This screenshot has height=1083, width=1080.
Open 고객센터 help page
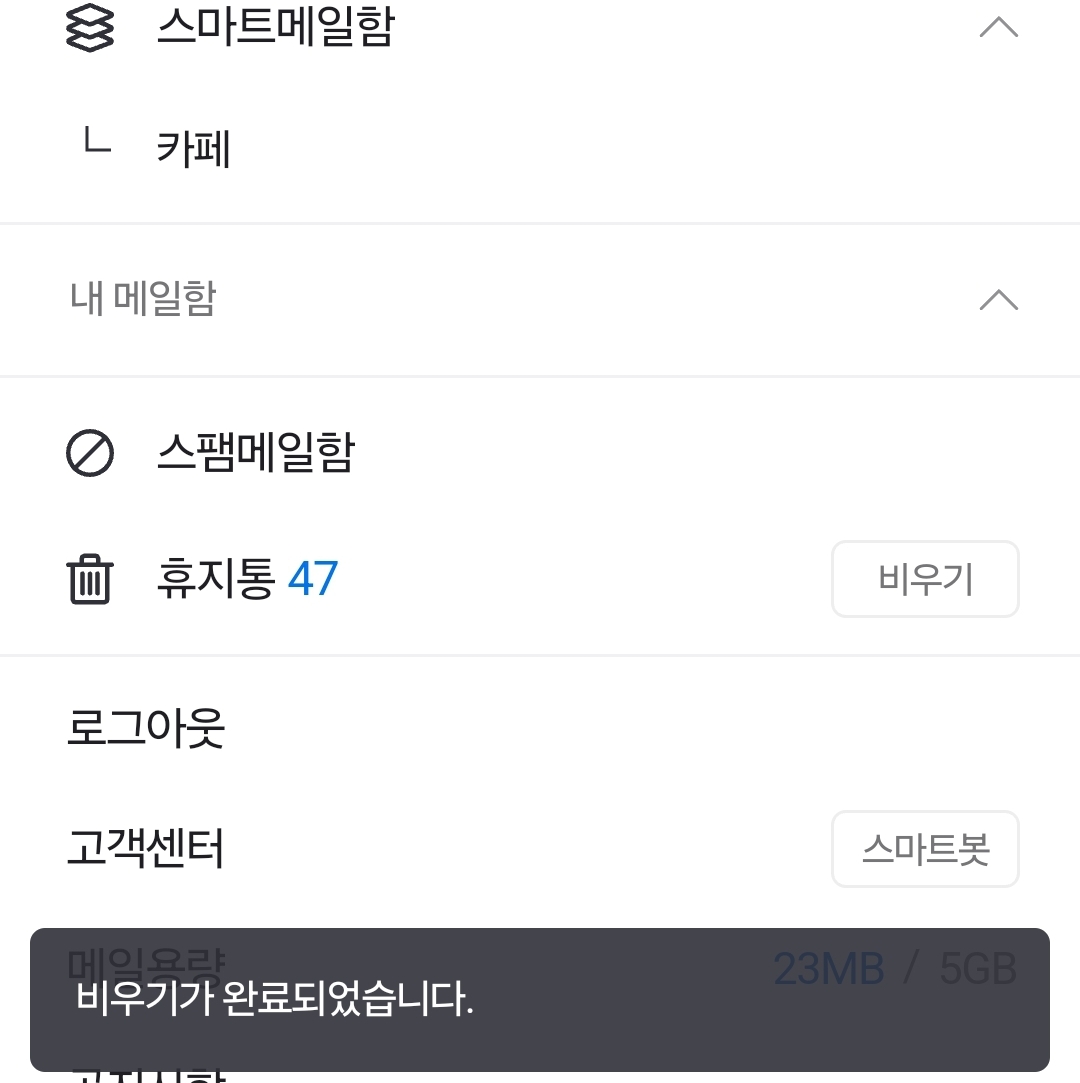tap(146, 849)
